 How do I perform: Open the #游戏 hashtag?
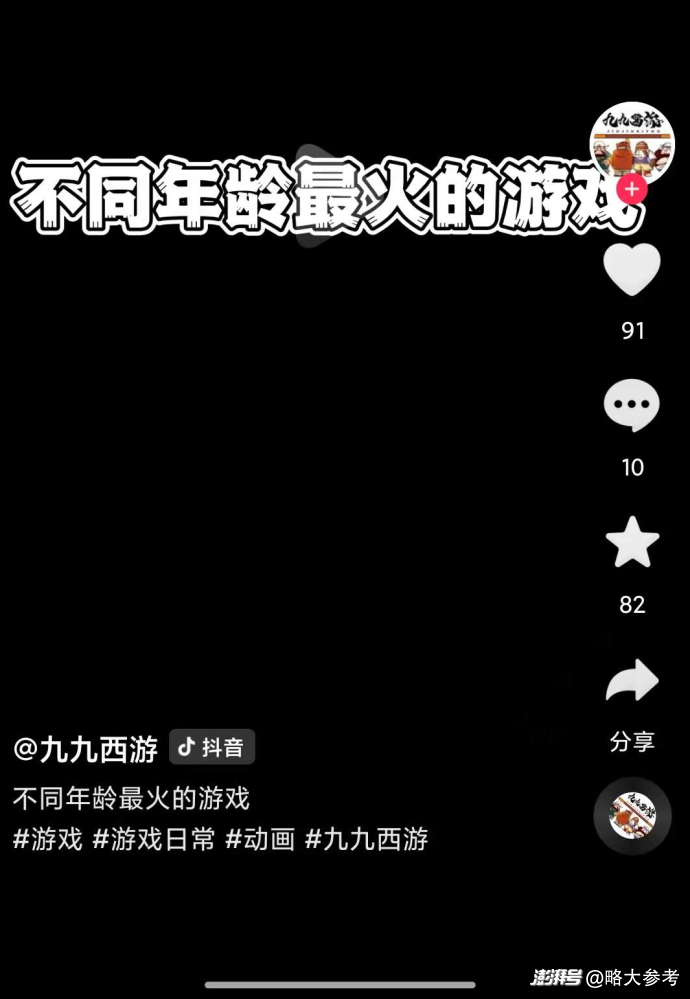[x=47, y=839]
